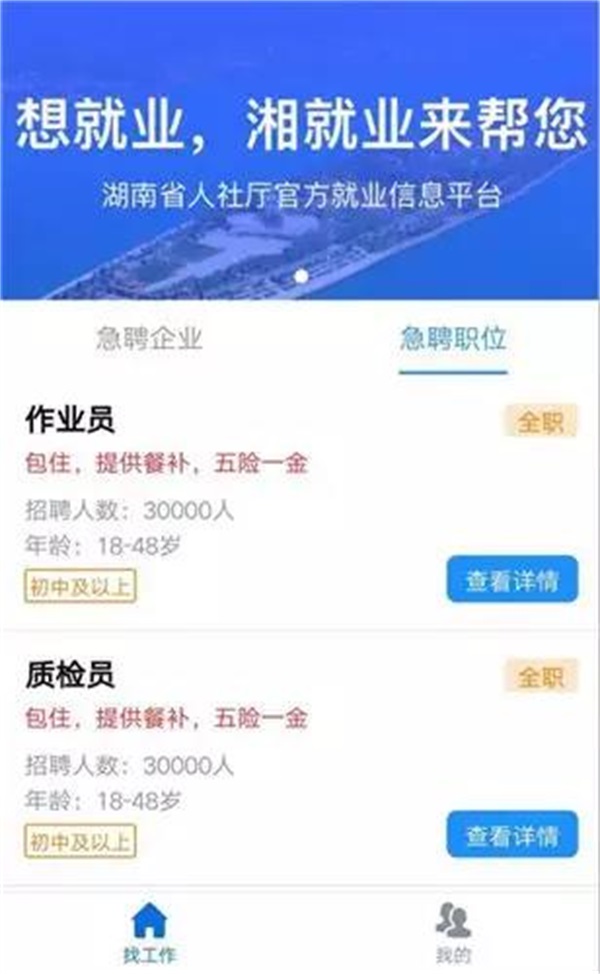View details for the 作业员 job
The width and height of the screenshot is (600, 974).
pos(511,579)
